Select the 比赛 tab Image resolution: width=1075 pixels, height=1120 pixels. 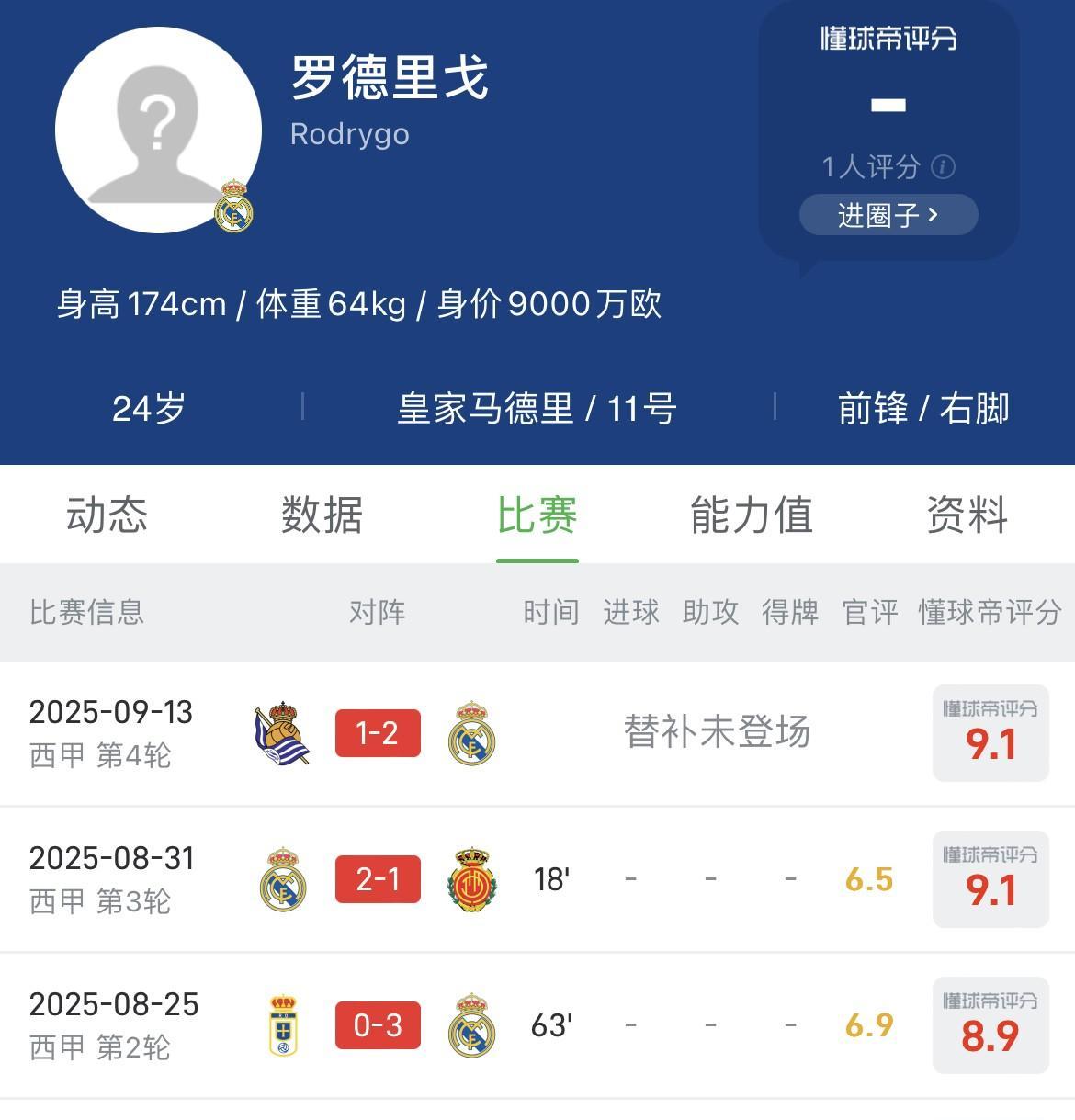click(537, 515)
